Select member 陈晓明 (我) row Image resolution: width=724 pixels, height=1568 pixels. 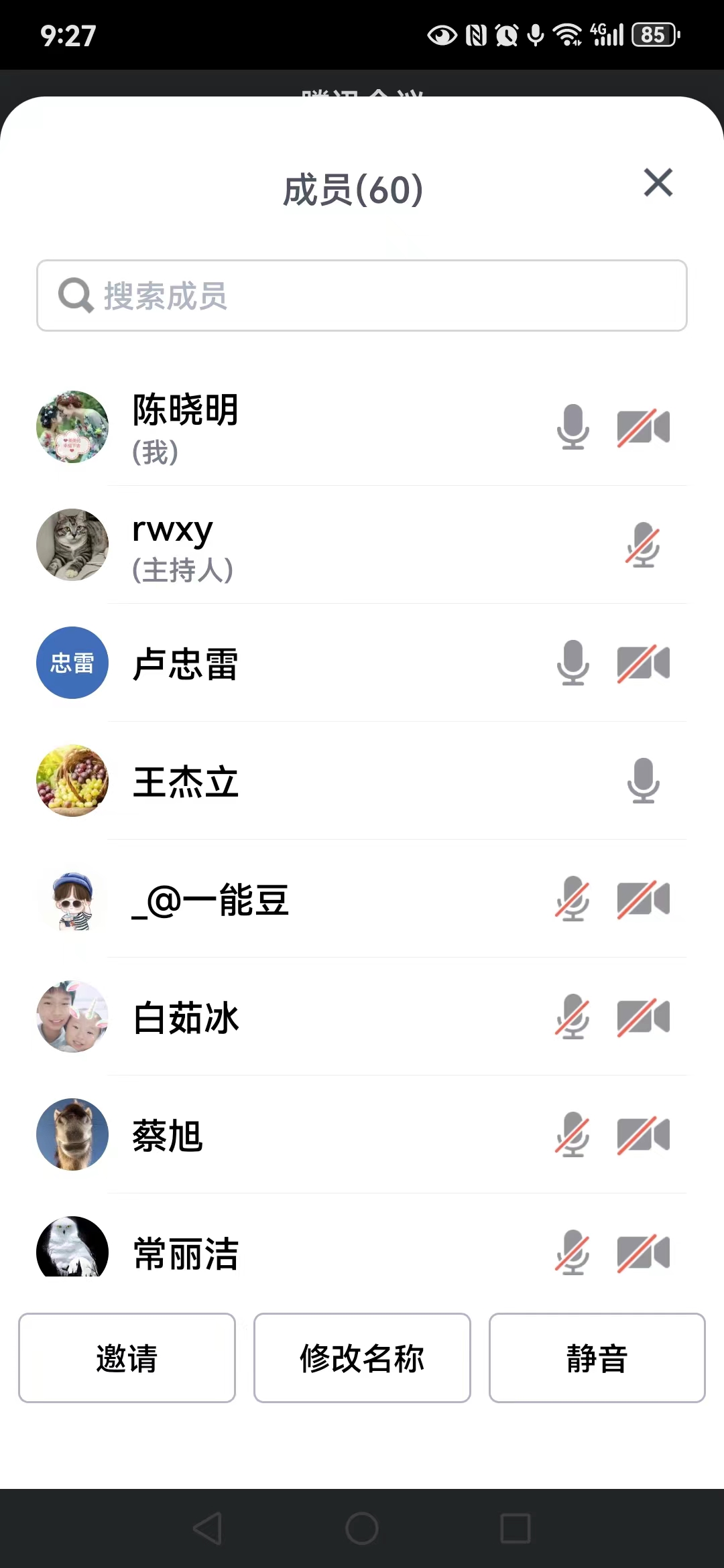tap(302, 428)
